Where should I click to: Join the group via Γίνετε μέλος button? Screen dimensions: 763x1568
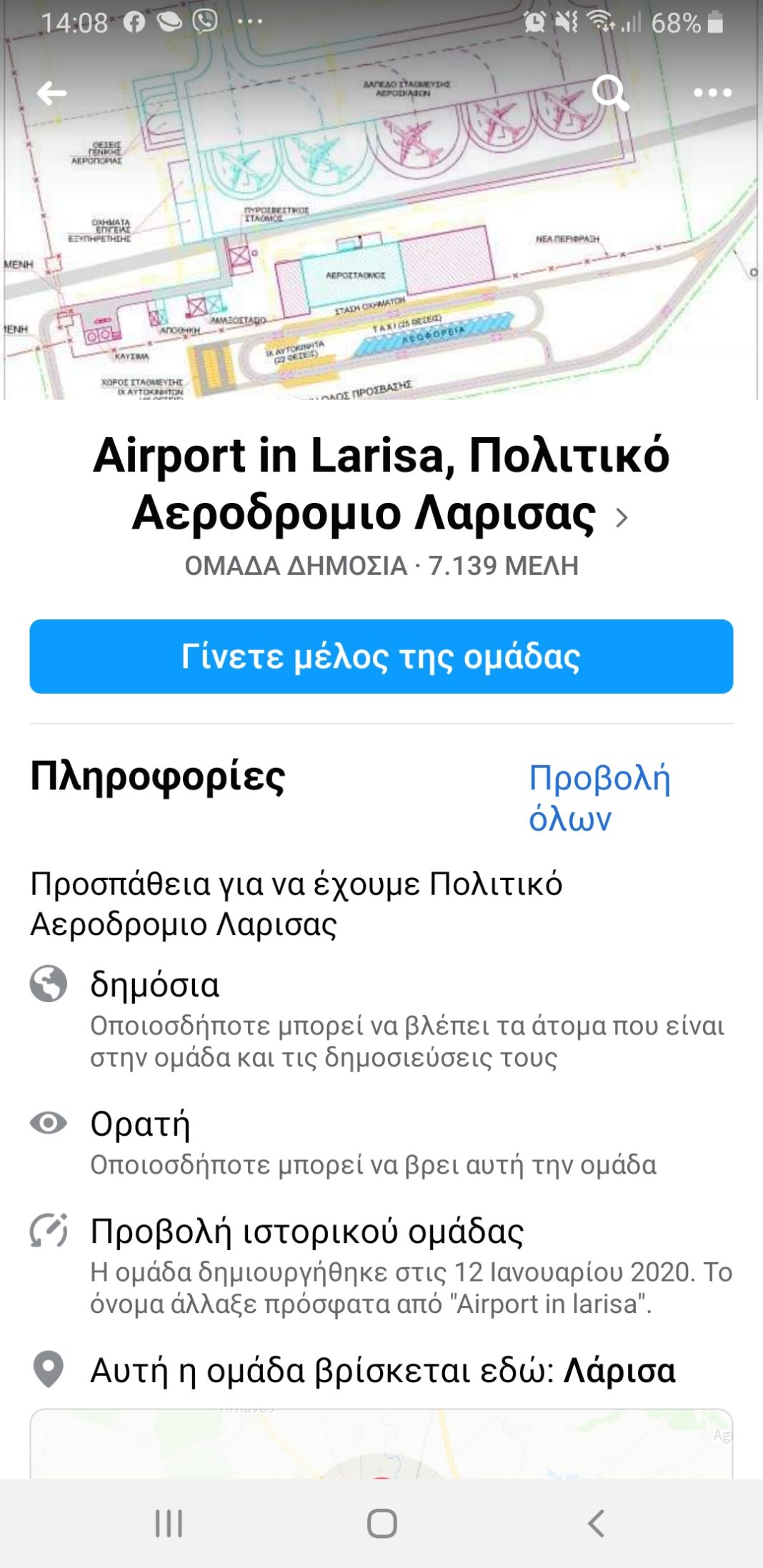coord(381,658)
